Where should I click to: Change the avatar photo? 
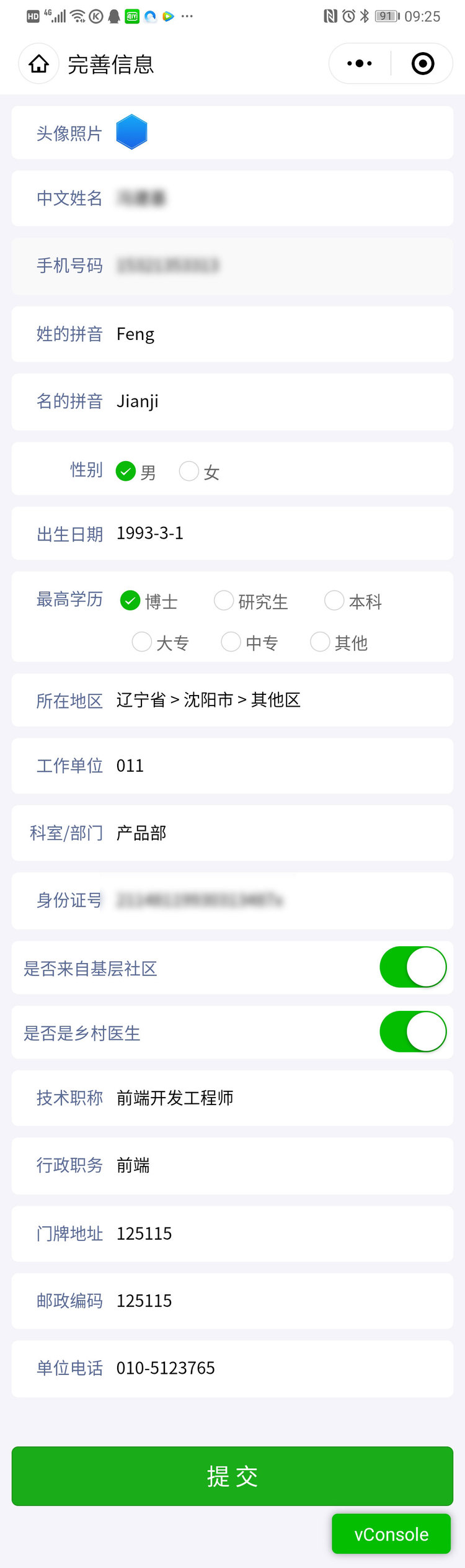tap(131, 132)
